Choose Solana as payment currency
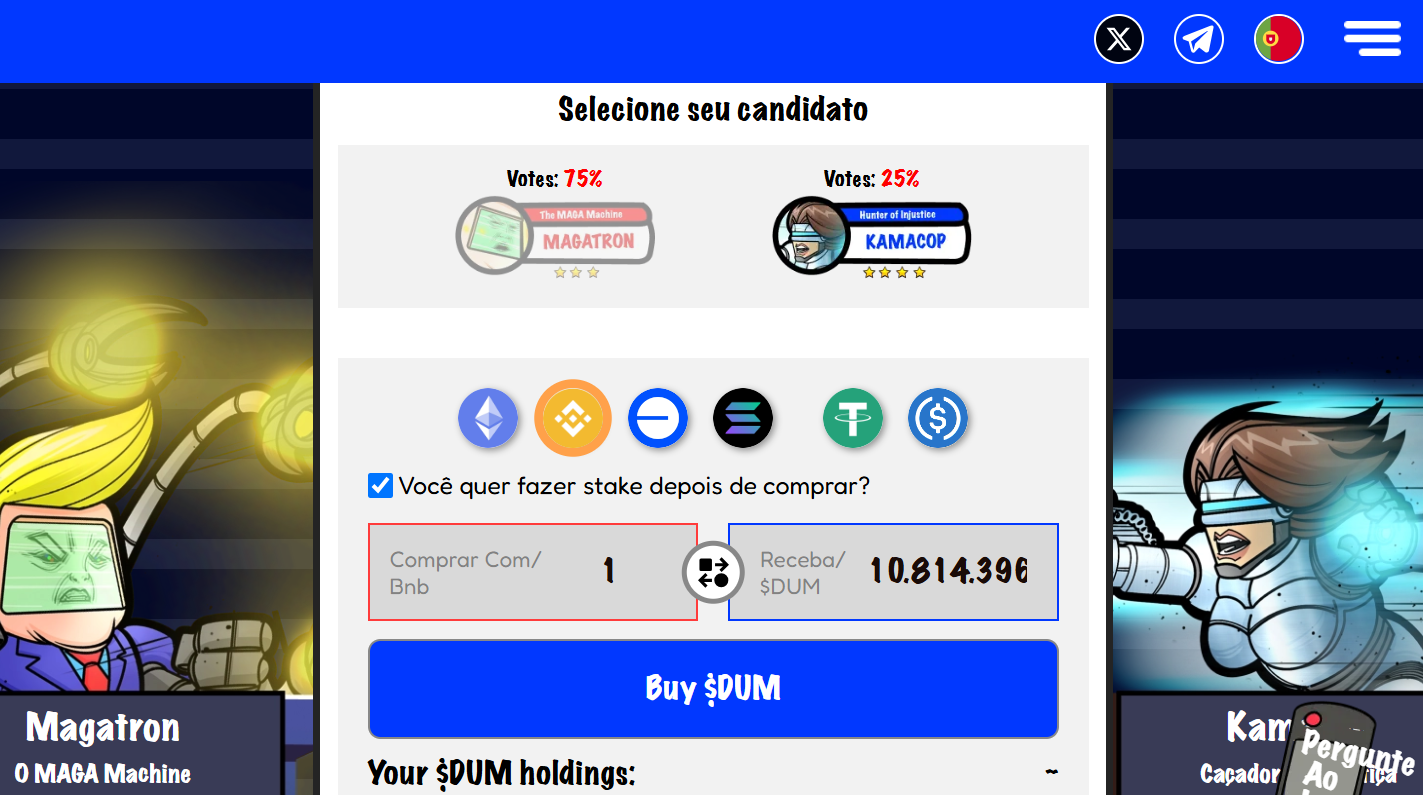Image resolution: width=1423 pixels, height=795 pixels. pos(743,418)
